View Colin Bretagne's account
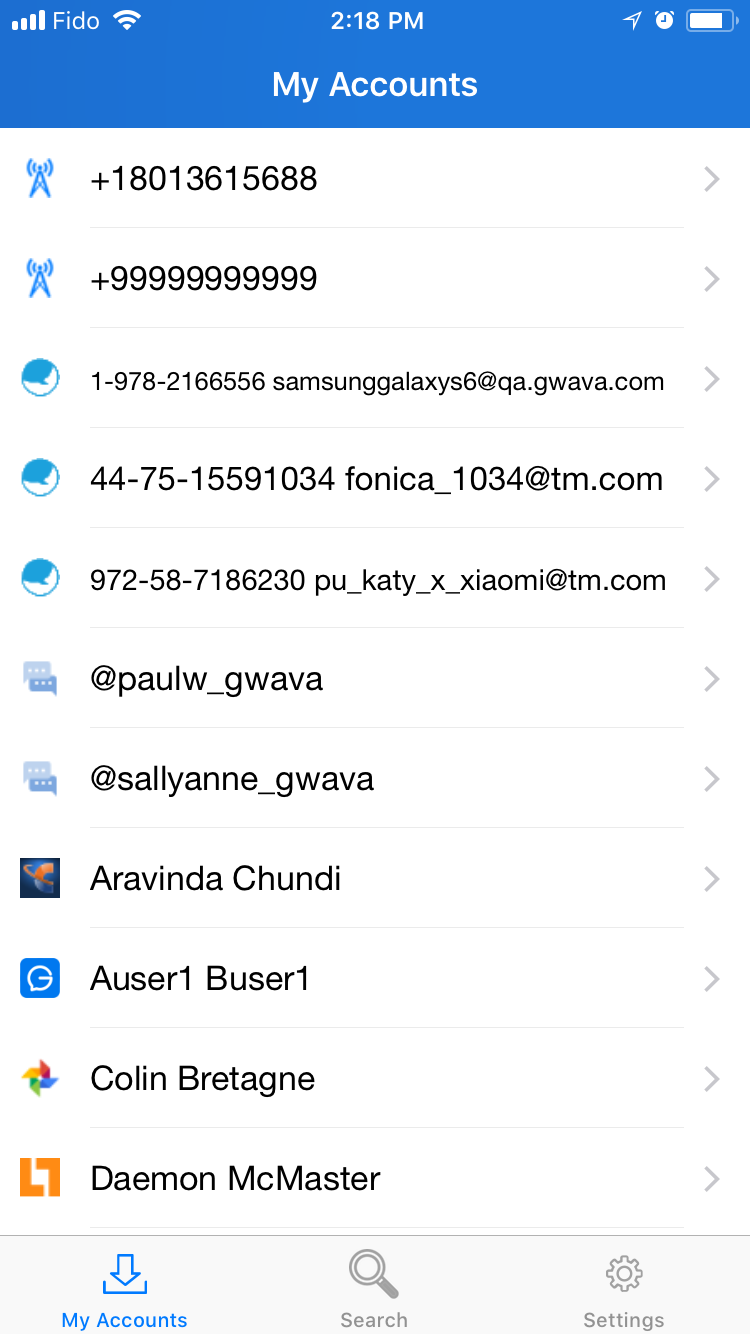Screen dimensions: 750x1334 coord(375,1079)
